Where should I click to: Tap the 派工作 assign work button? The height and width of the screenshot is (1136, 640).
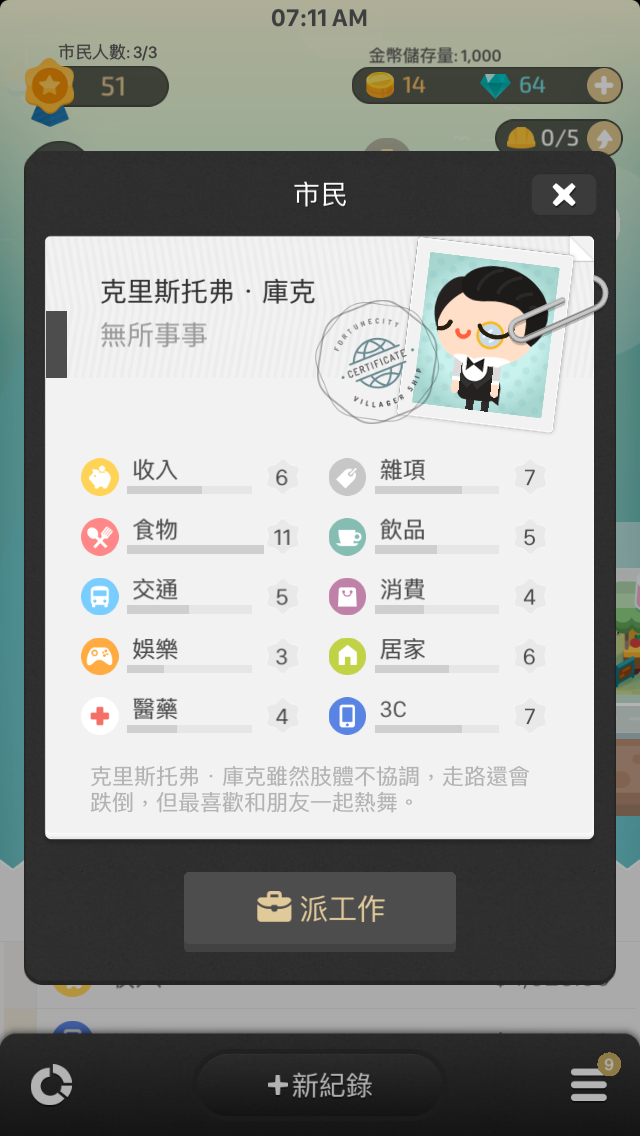coord(320,910)
